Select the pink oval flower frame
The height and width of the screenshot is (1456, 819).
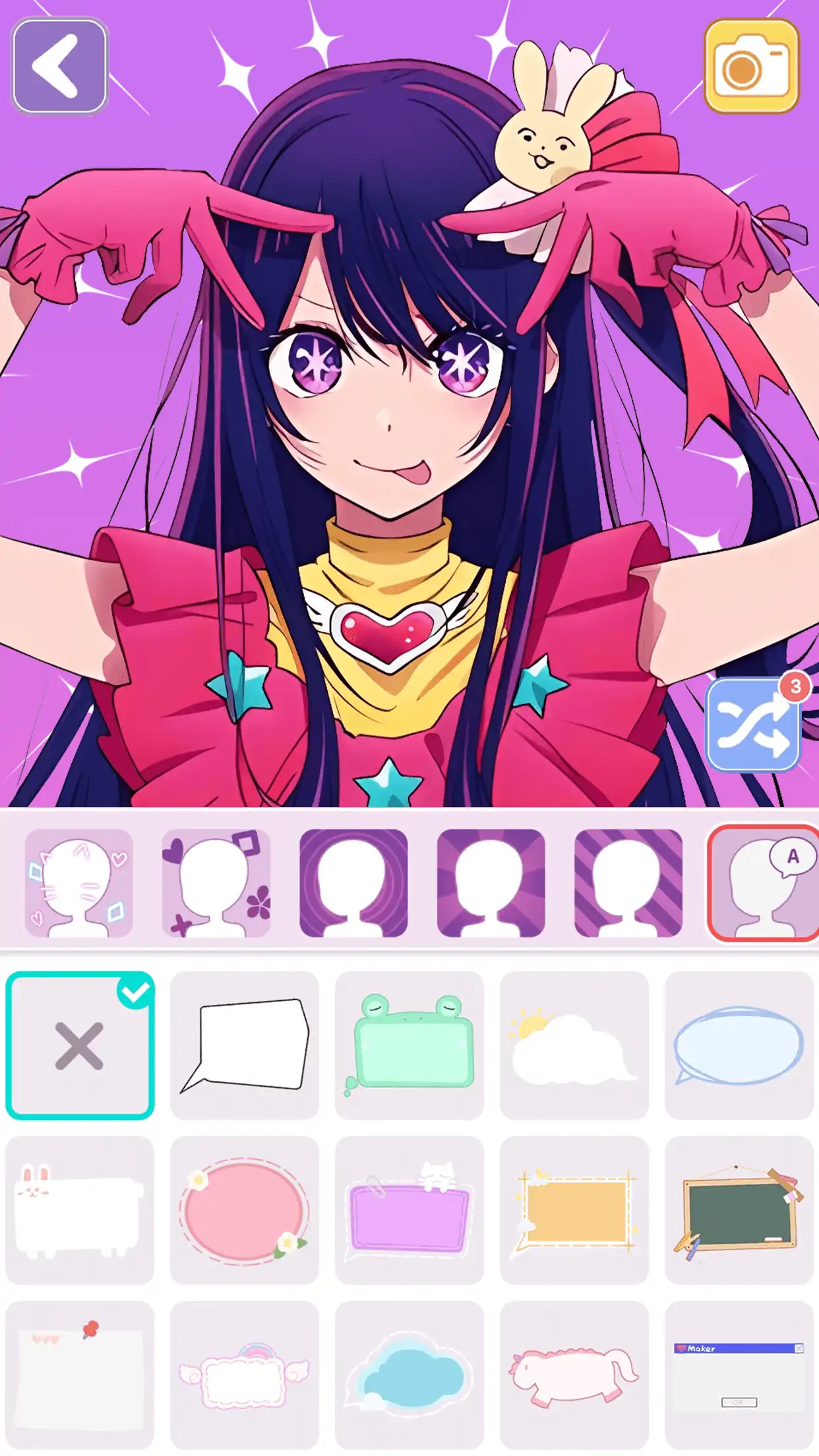point(245,1210)
